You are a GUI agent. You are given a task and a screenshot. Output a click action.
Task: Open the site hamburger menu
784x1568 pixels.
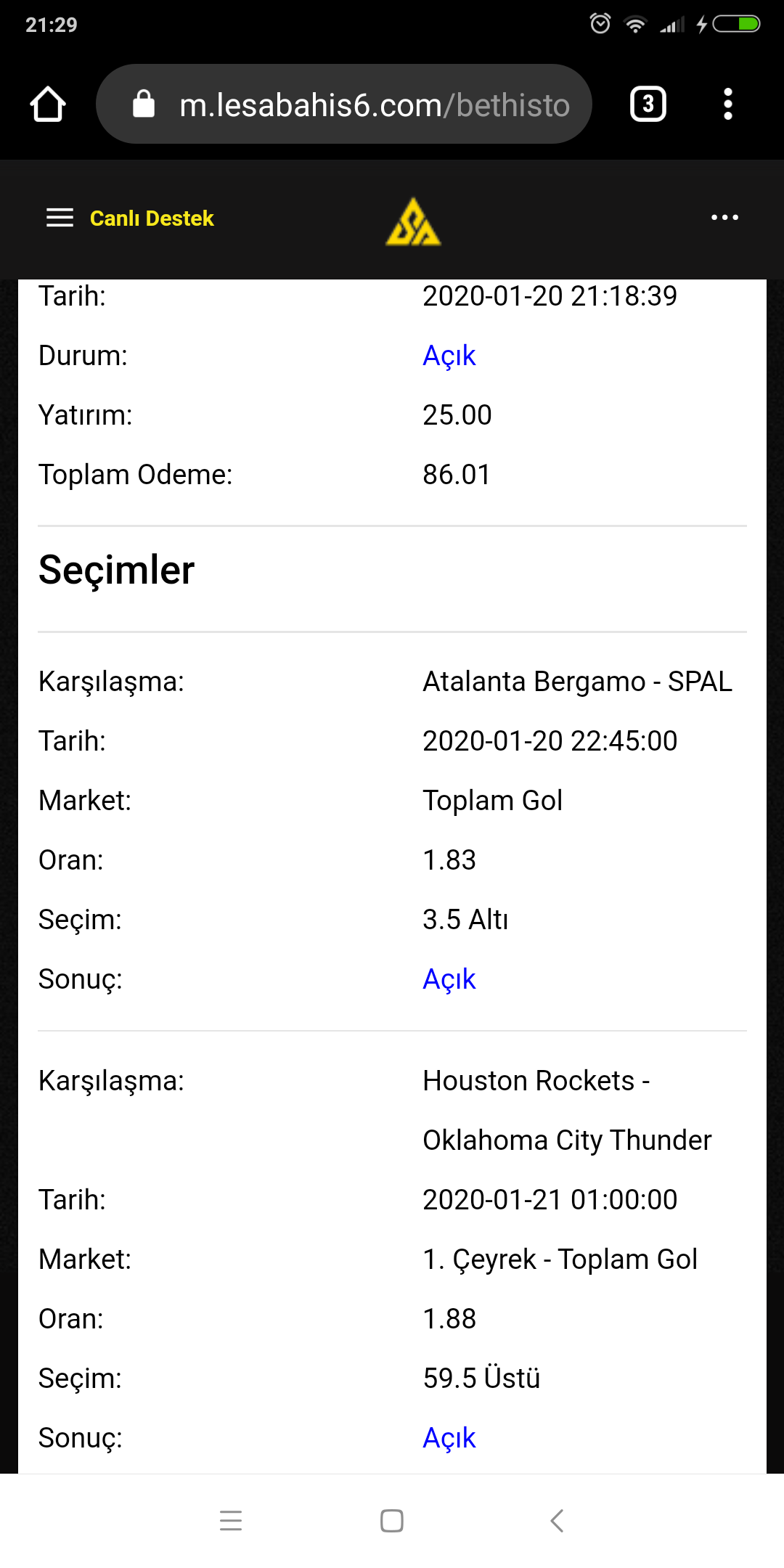[60, 218]
